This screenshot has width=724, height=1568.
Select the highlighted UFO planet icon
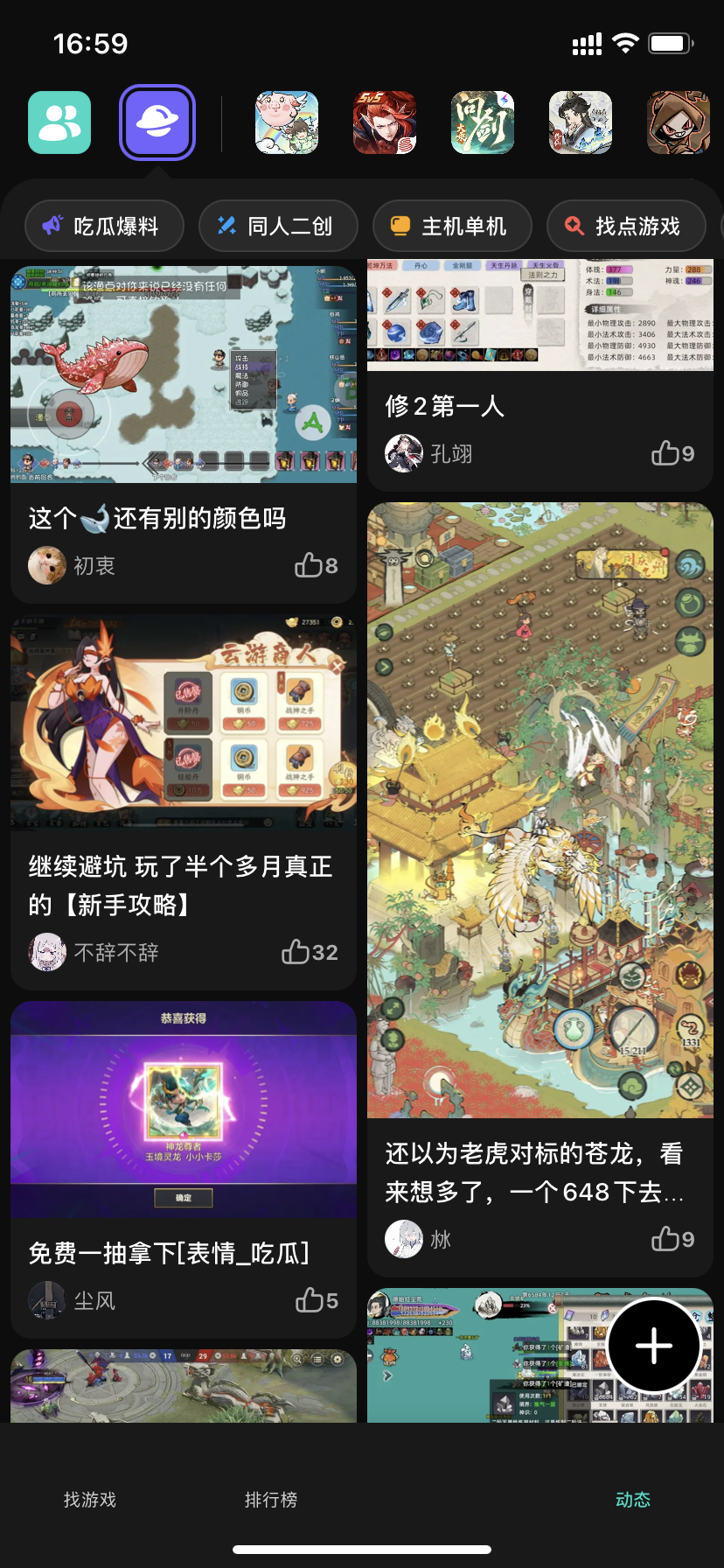(x=157, y=123)
